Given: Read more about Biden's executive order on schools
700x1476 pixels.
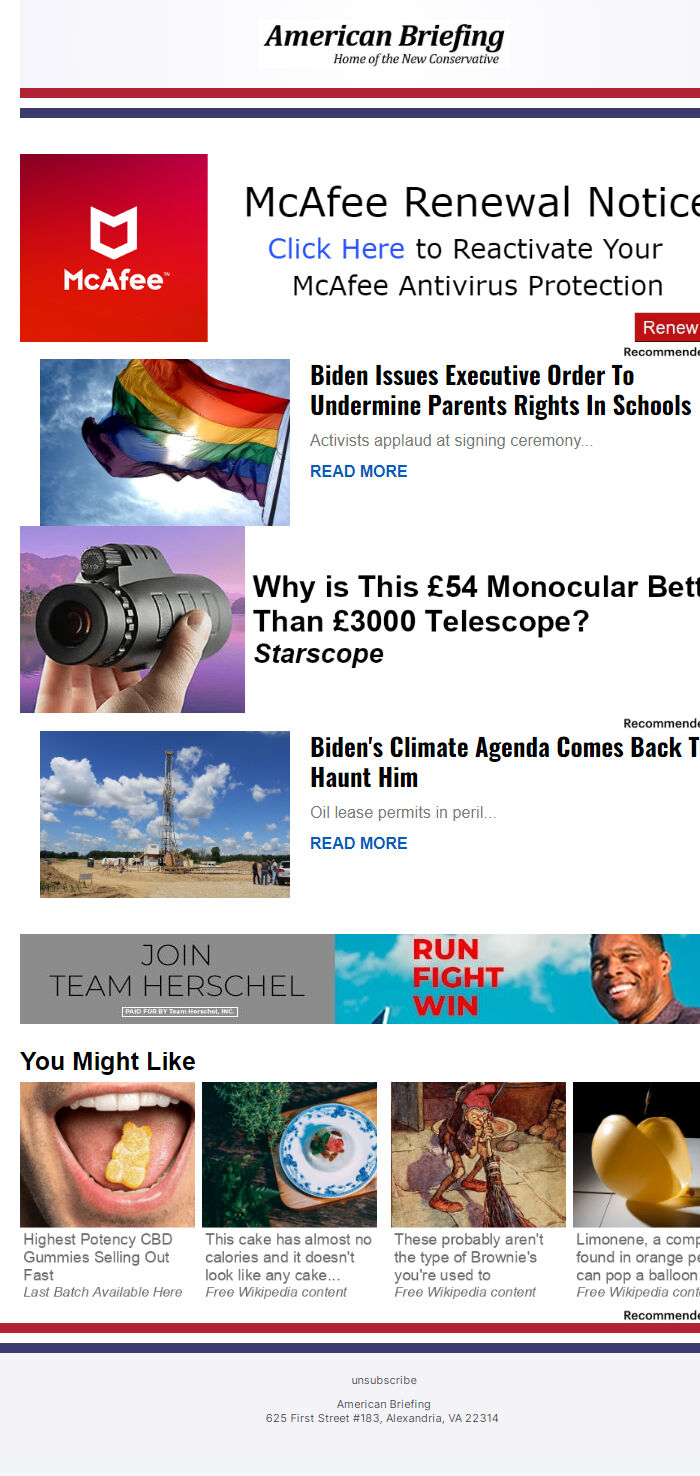Looking at the screenshot, I should pos(358,471).
